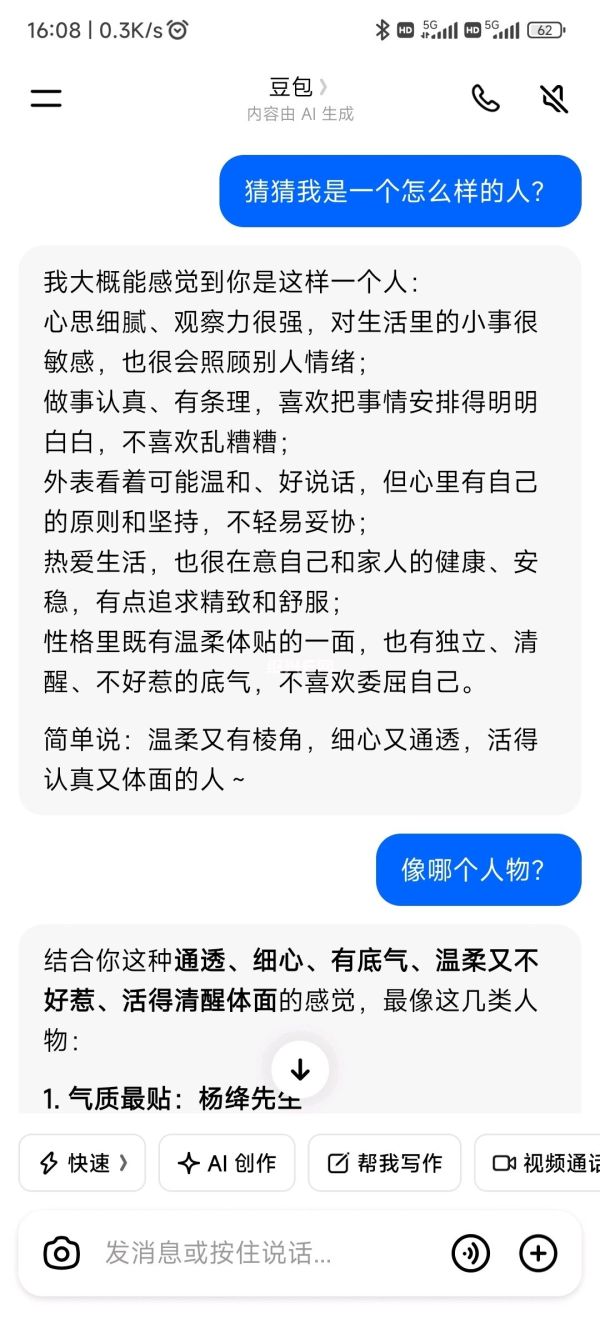600x1333 pixels.
Task: Open AI 创作 chip
Action: (226, 1163)
